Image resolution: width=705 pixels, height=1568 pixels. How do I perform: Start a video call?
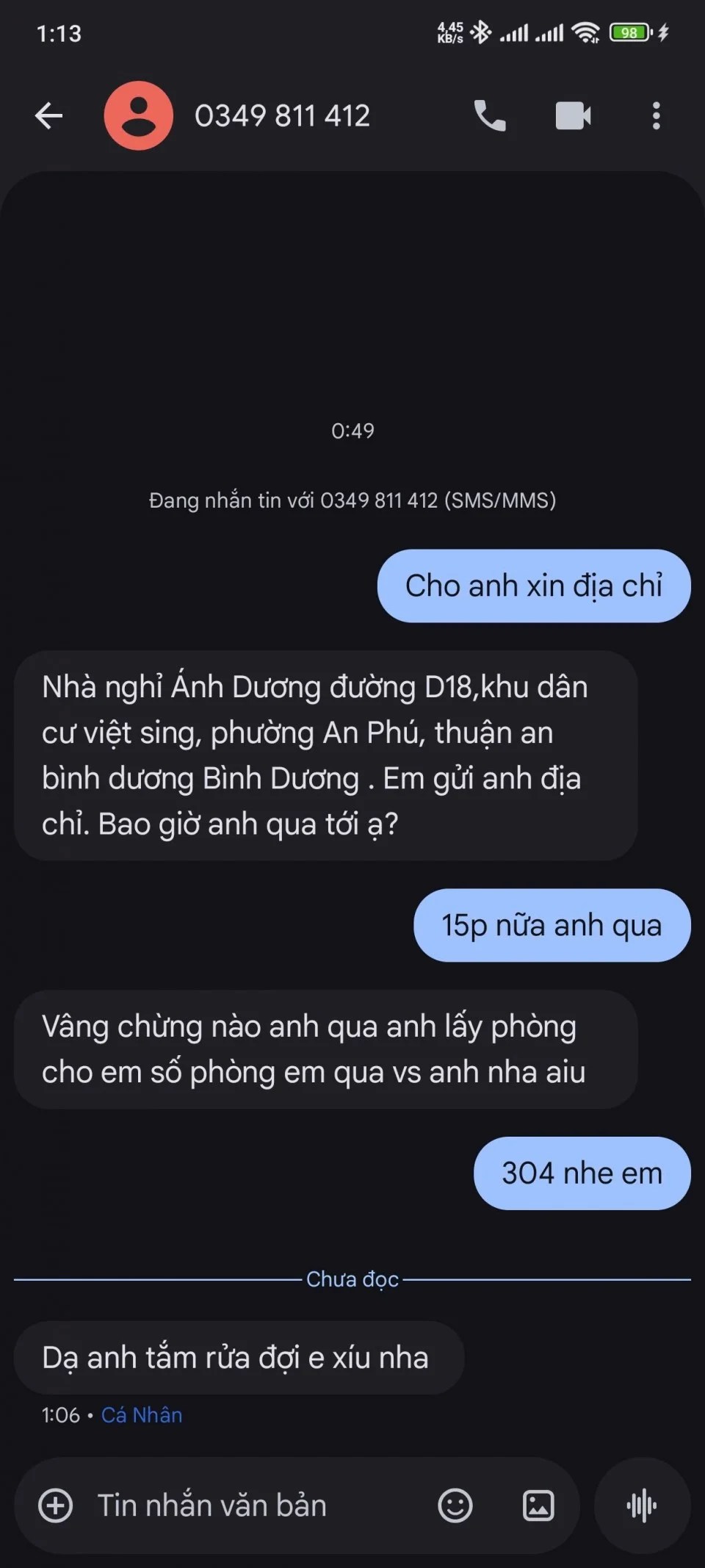[x=573, y=116]
